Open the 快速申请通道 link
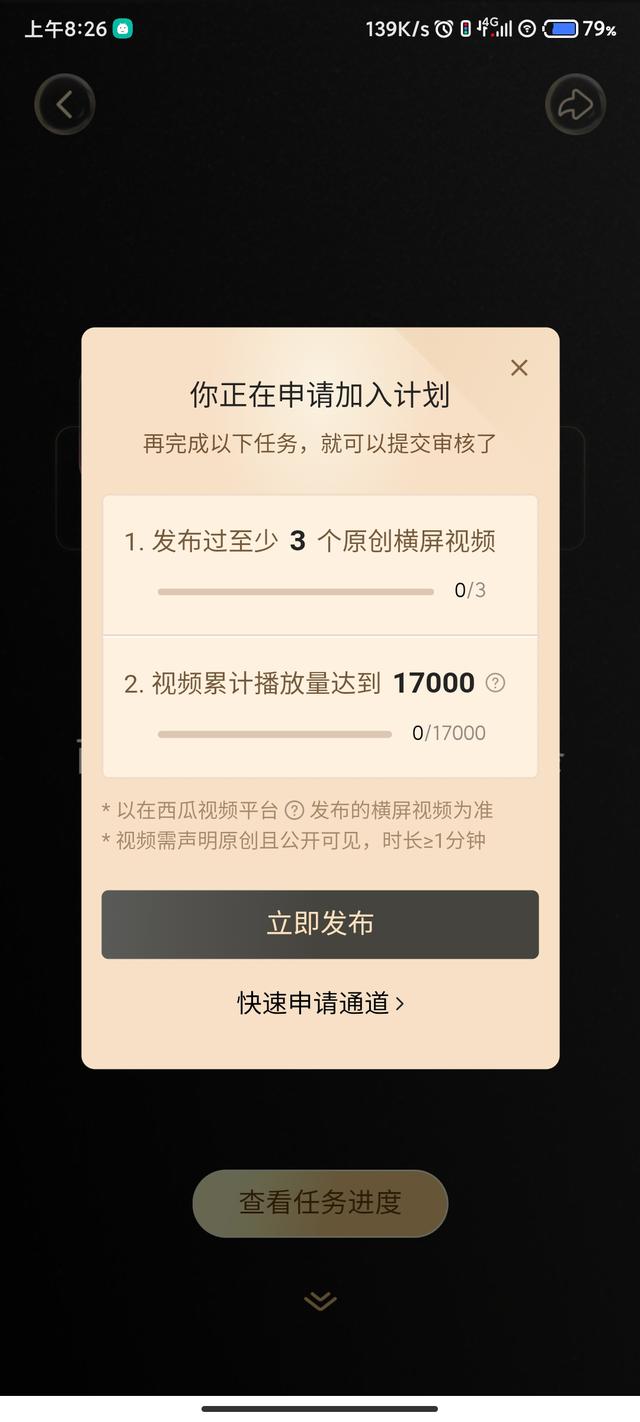Image resolution: width=640 pixels, height=1422 pixels. pos(320,1003)
